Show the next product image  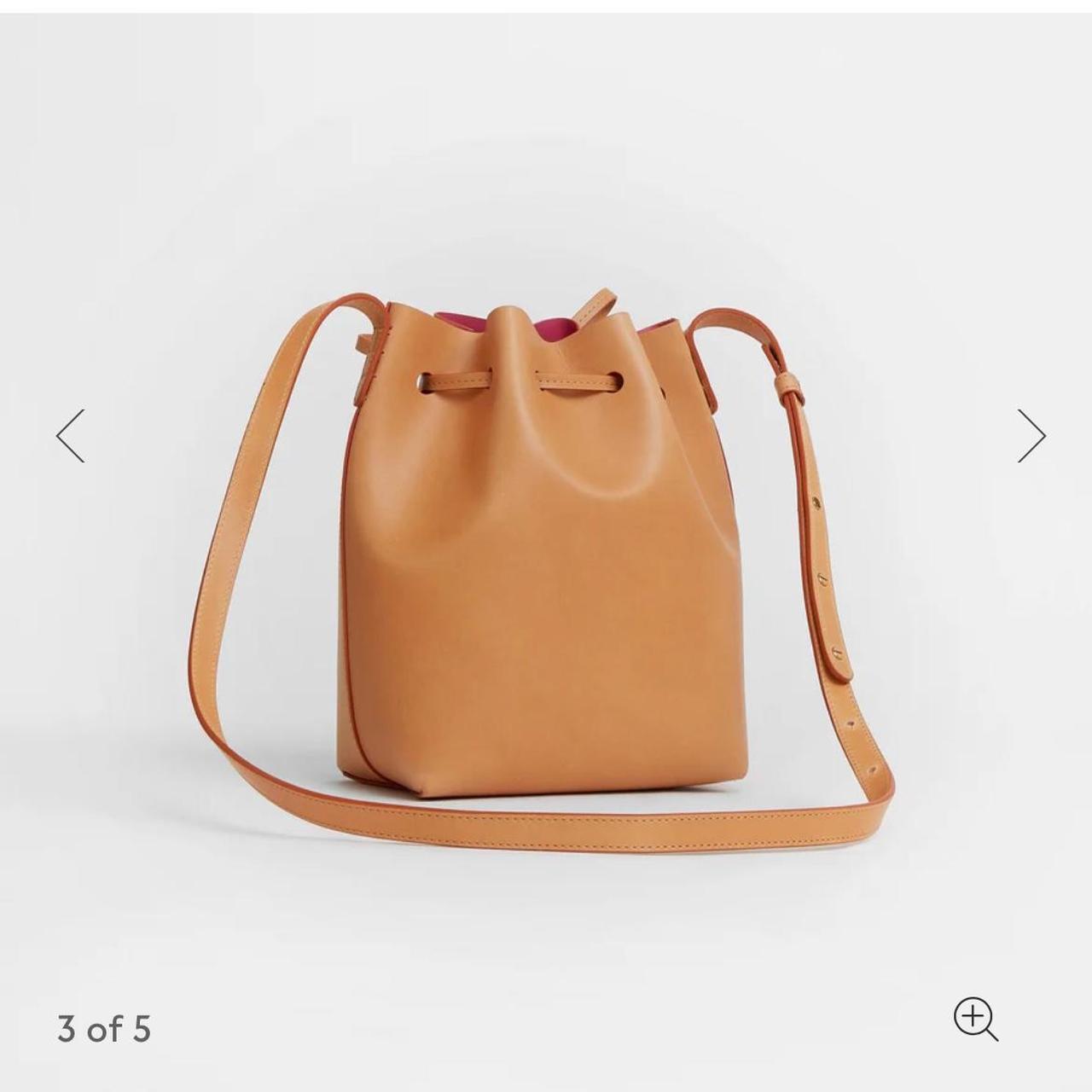pos(1031,436)
